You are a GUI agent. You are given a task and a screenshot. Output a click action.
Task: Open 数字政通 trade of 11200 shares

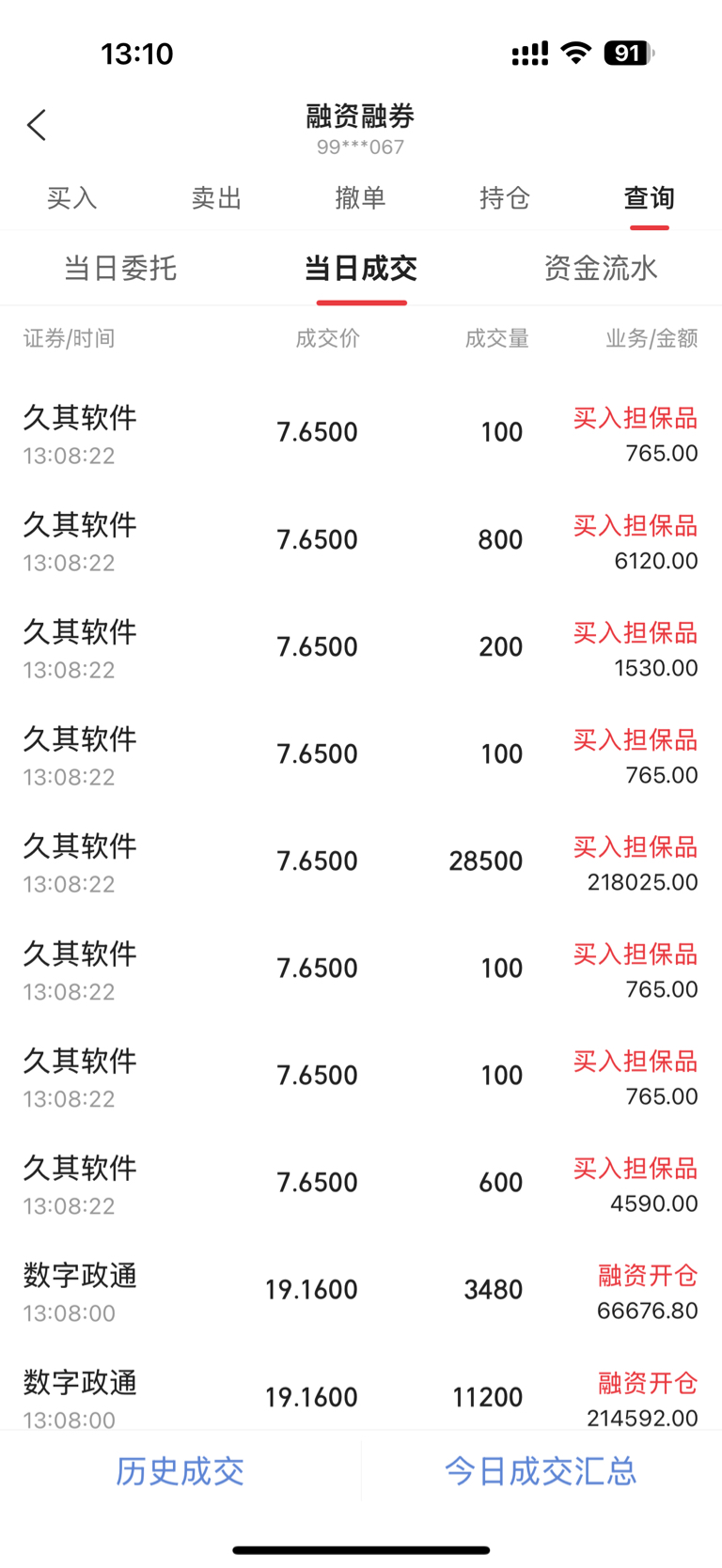361,1390
